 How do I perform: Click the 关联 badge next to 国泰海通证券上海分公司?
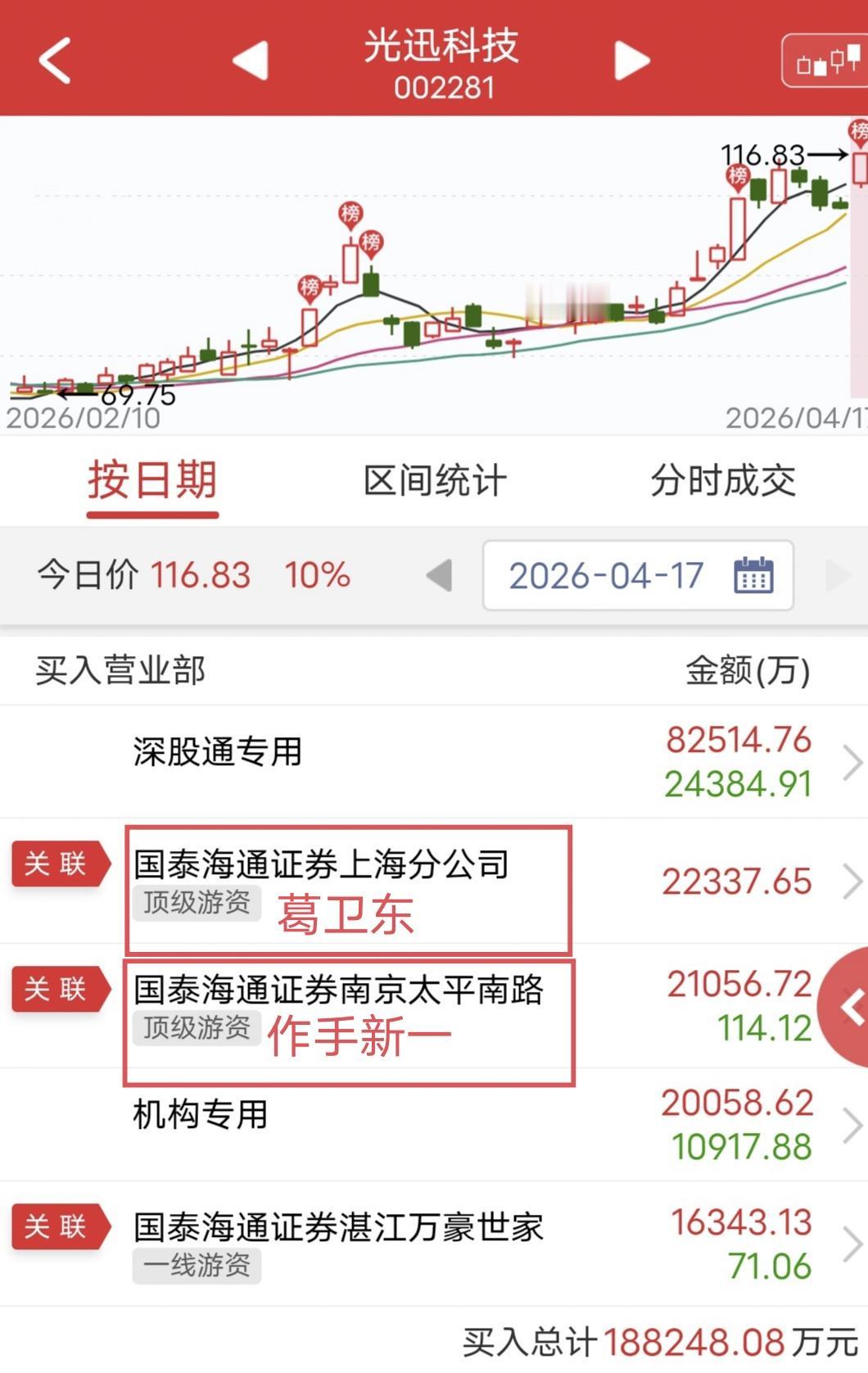(x=57, y=864)
